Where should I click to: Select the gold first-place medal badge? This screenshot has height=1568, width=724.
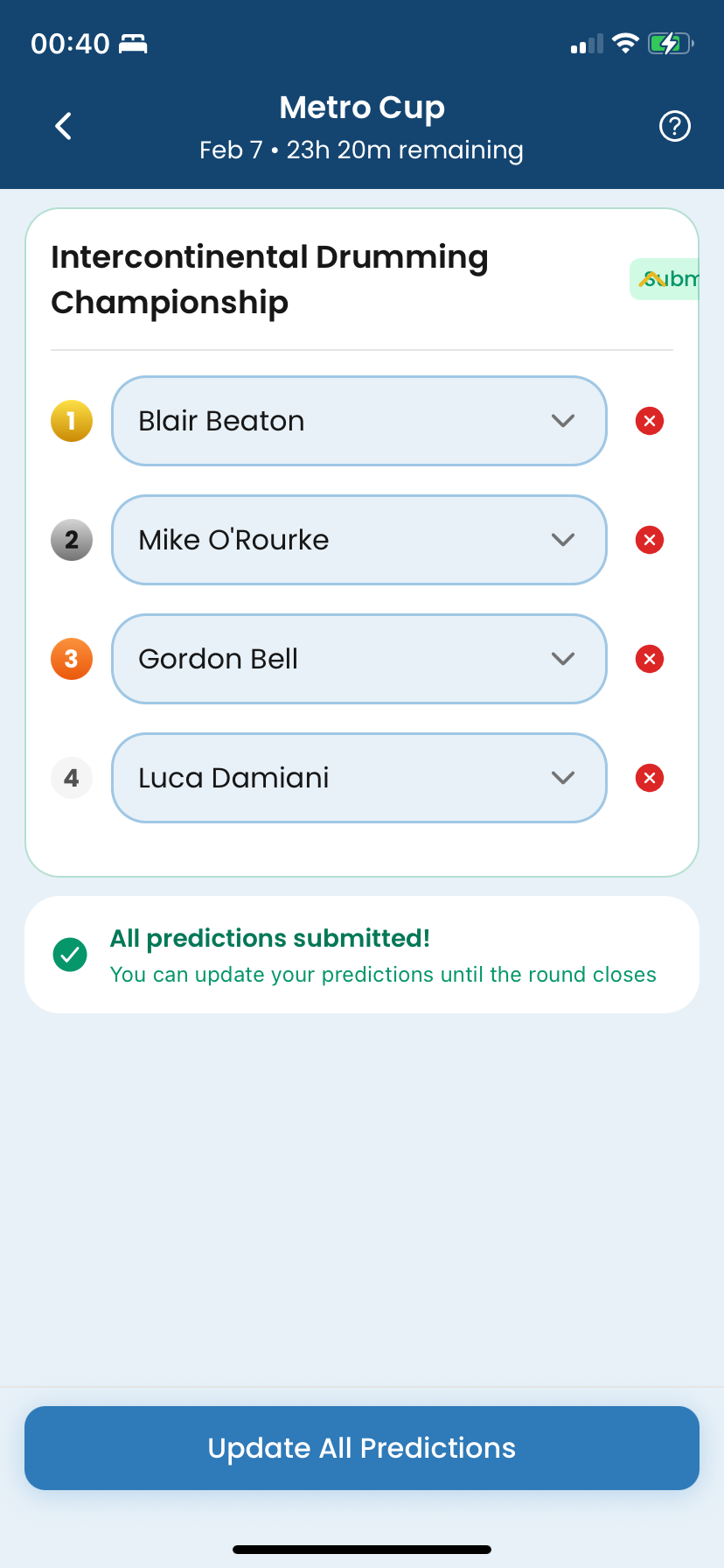[x=71, y=421]
